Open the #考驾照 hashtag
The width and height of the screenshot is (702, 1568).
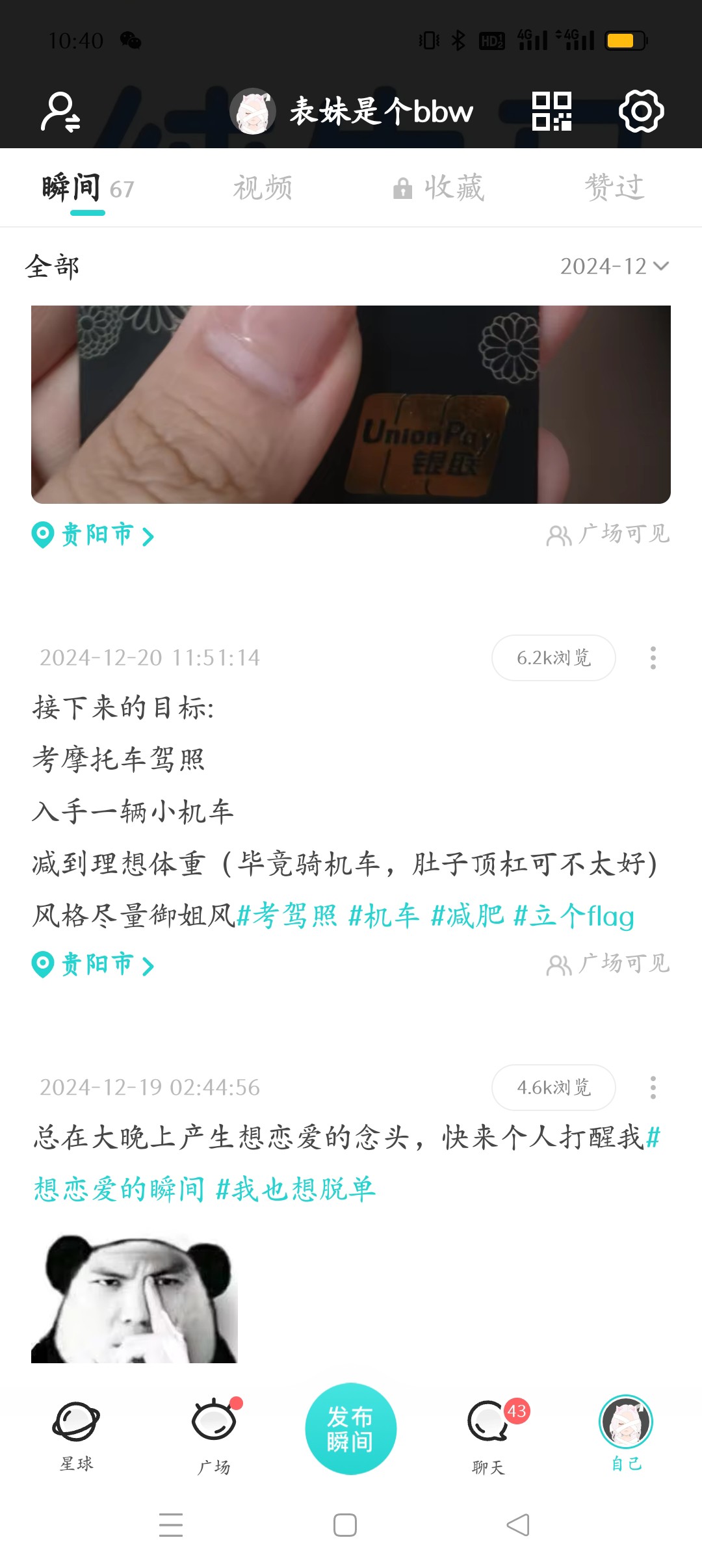pos(287,916)
